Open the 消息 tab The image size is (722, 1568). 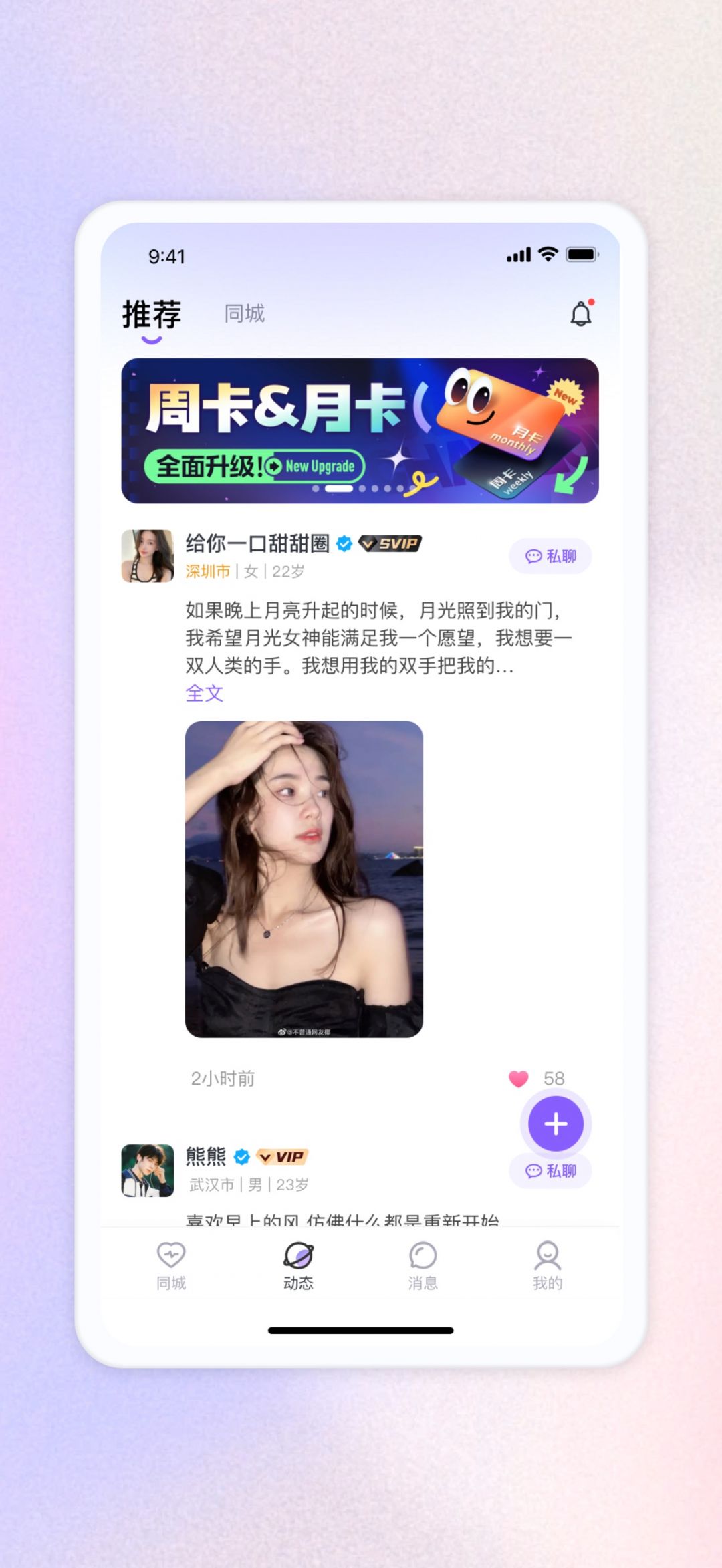pyautogui.click(x=423, y=1266)
